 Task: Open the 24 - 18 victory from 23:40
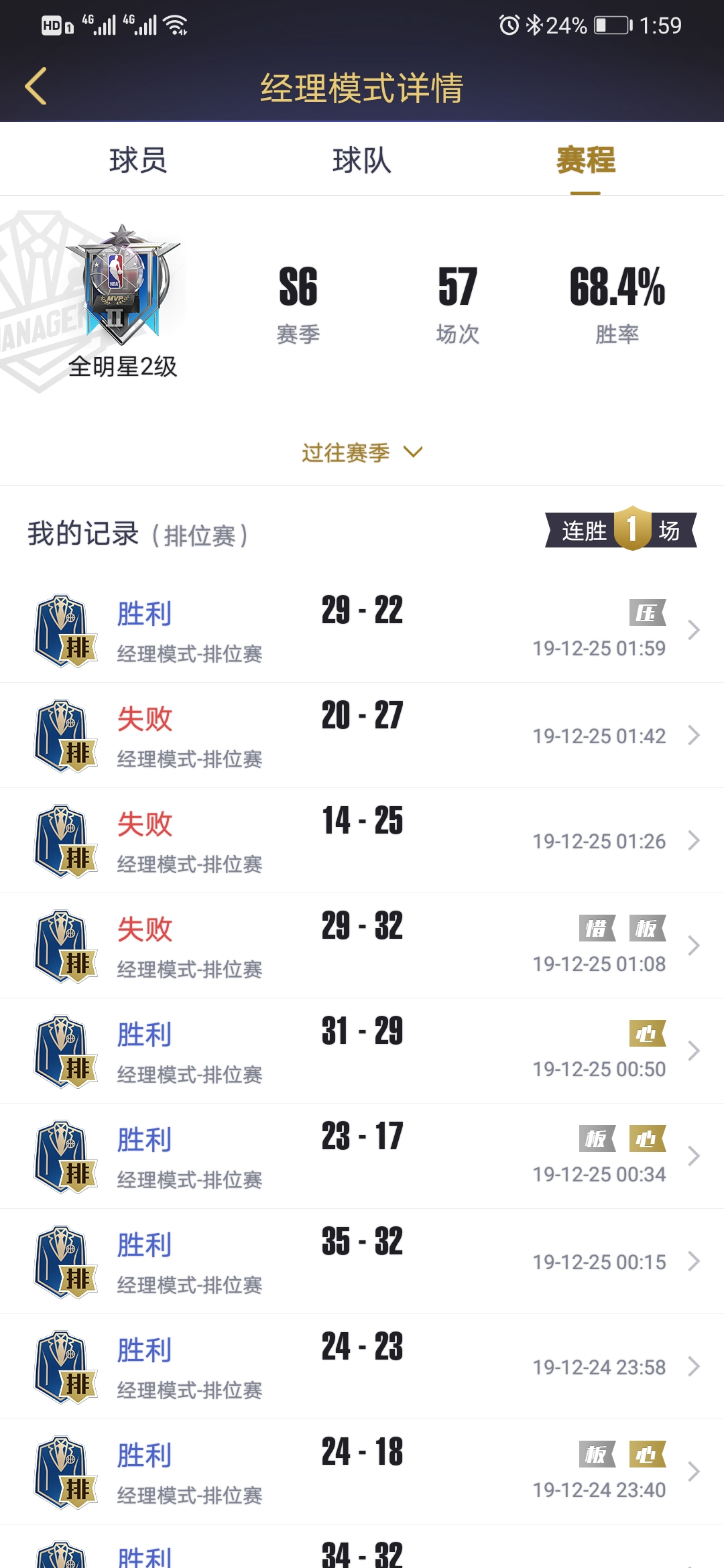tap(362, 1472)
